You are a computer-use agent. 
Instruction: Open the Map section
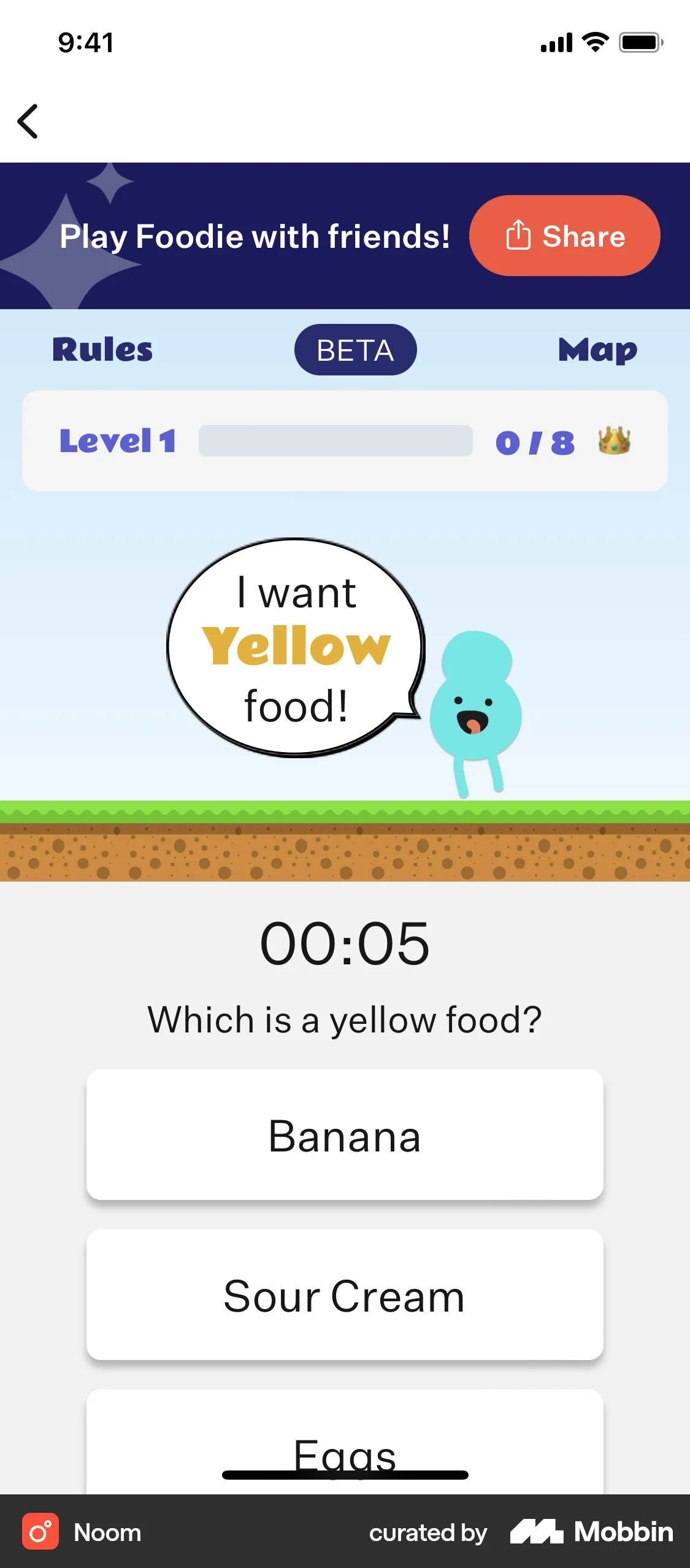(x=597, y=349)
